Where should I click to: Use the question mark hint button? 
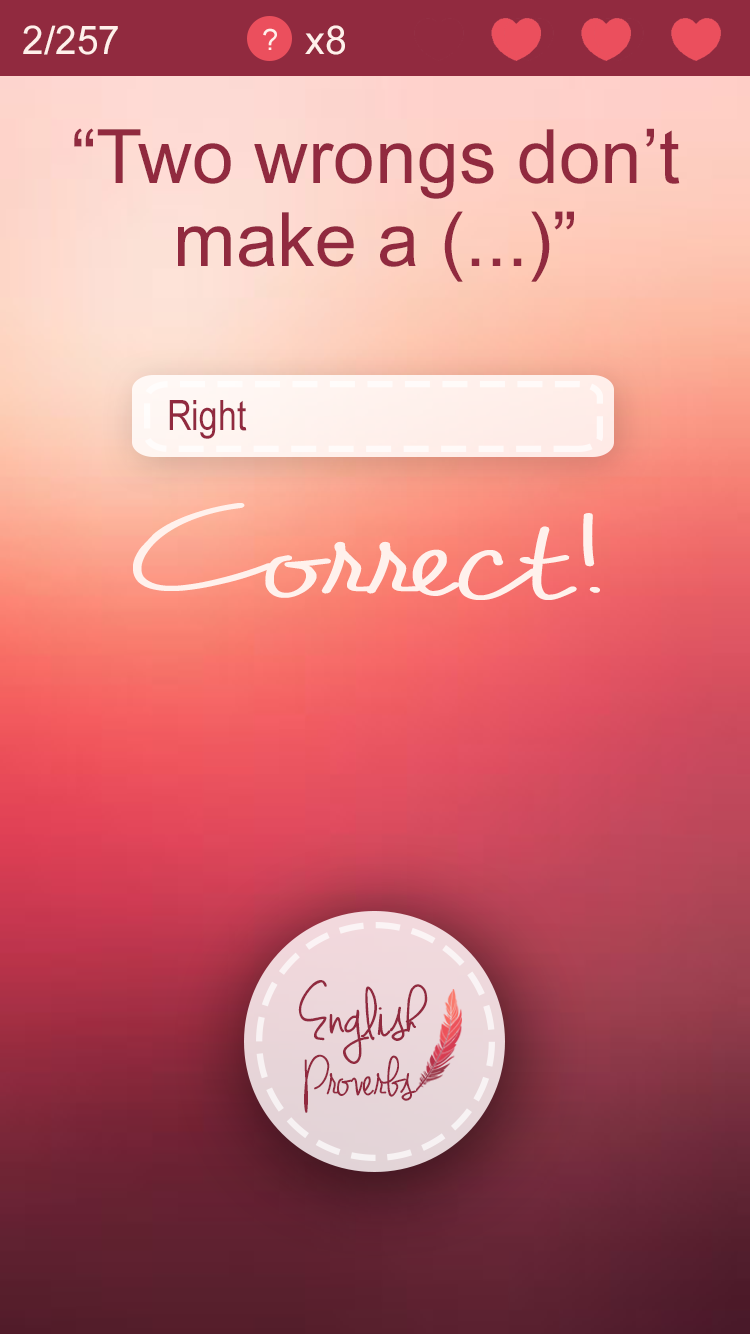269,40
